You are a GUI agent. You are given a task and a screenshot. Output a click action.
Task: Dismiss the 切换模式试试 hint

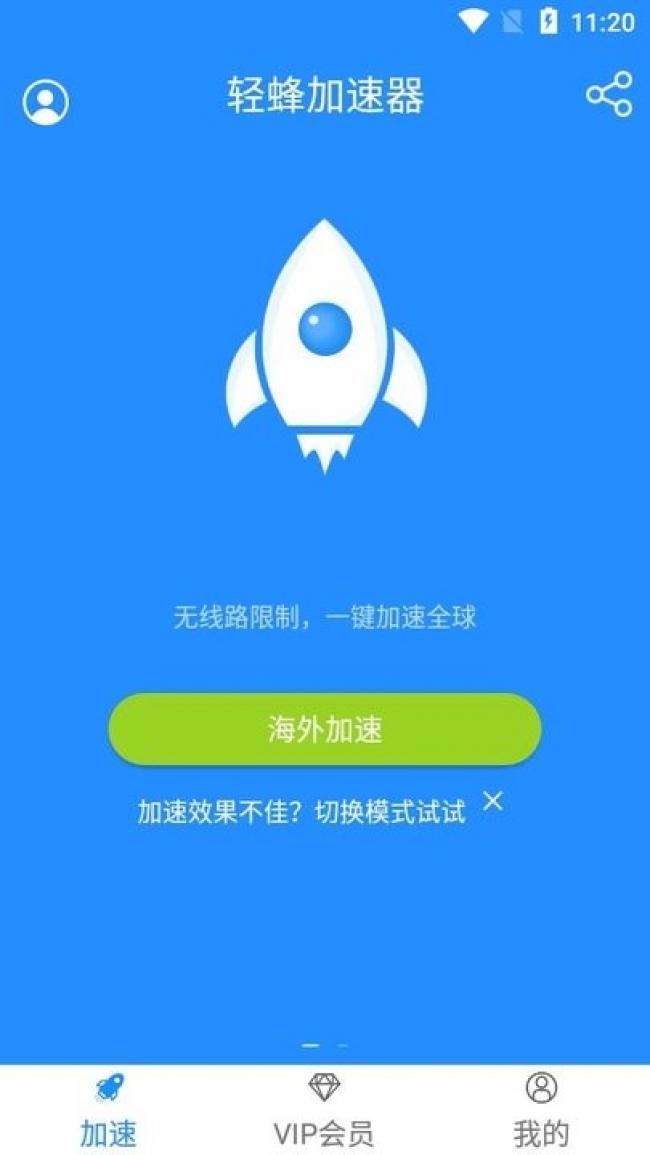(493, 801)
